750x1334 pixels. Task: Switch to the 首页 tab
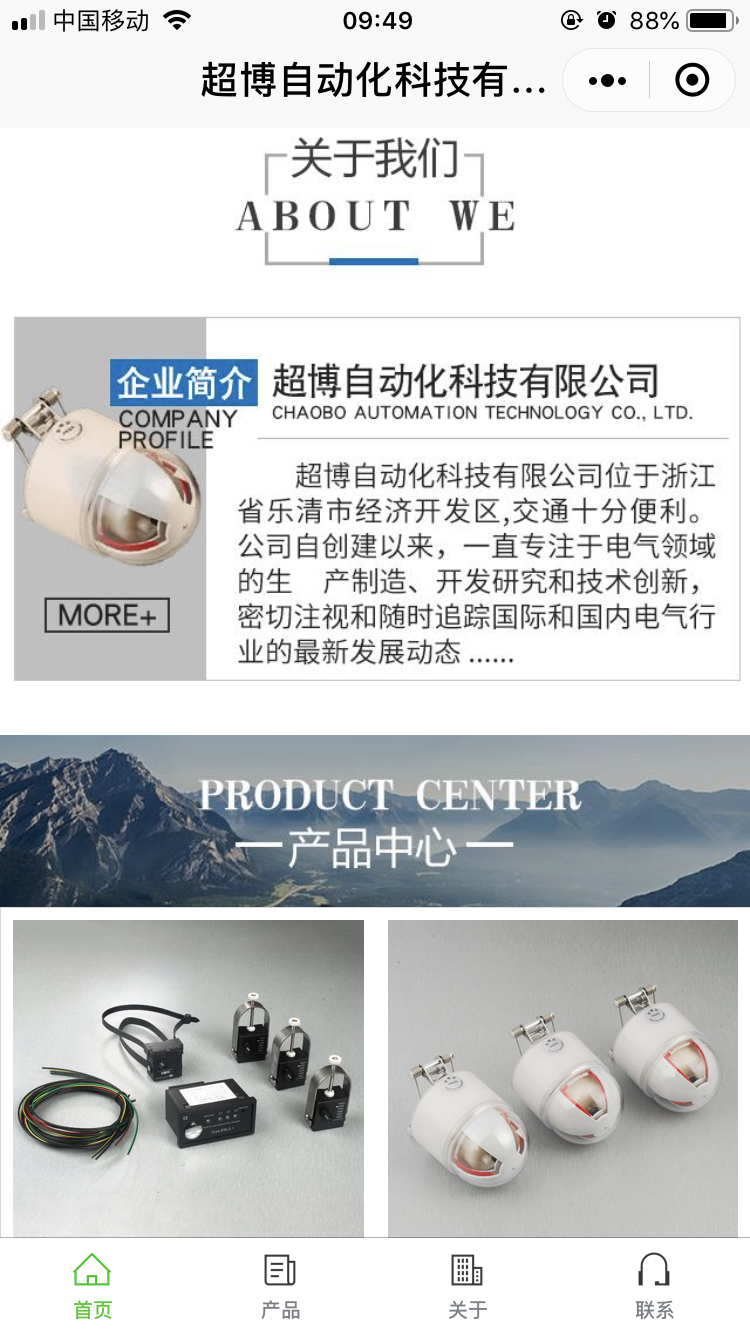[92, 1286]
